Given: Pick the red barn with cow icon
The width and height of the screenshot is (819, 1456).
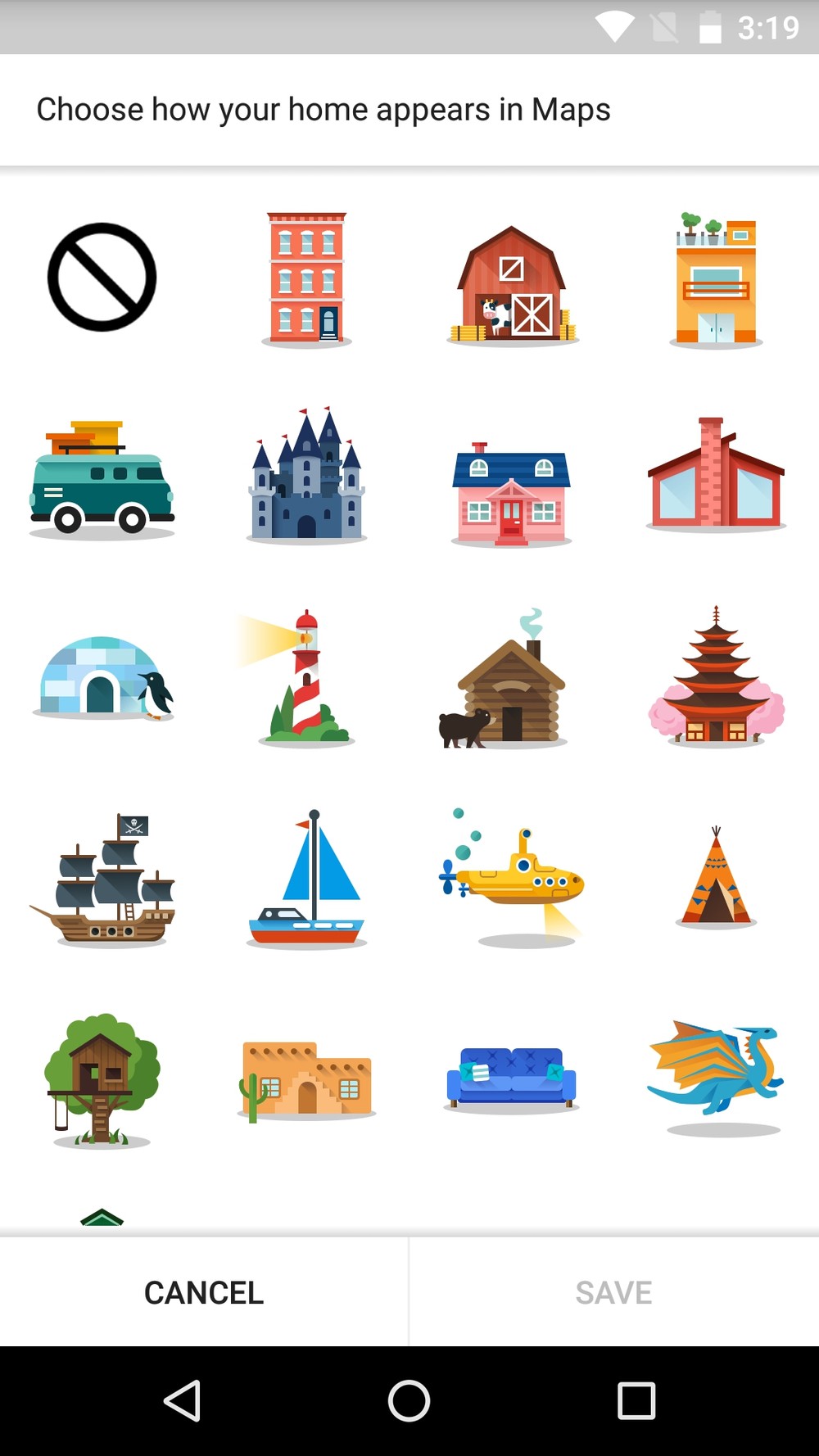Looking at the screenshot, I should click(x=512, y=285).
